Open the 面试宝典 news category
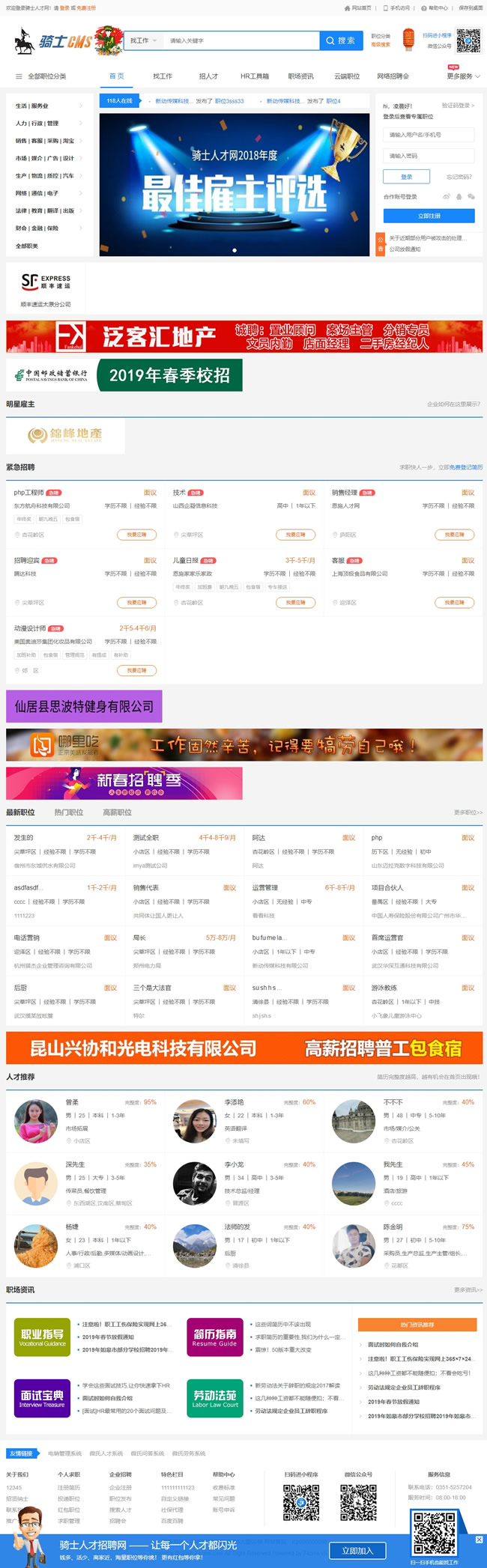Image resolution: width=487 pixels, height=1568 pixels. click(x=42, y=1398)
